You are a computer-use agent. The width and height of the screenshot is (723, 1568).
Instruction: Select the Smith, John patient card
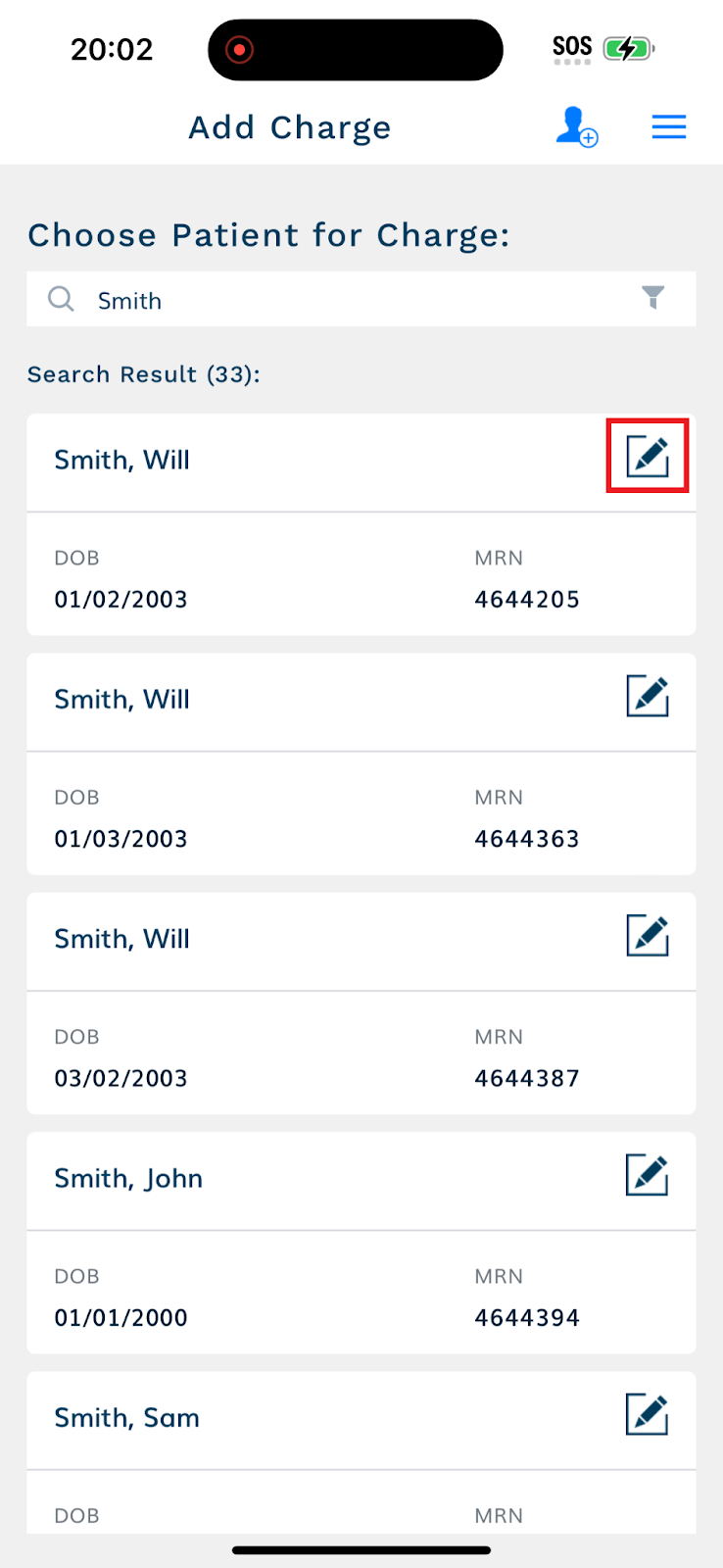[x=361, y=1243]
